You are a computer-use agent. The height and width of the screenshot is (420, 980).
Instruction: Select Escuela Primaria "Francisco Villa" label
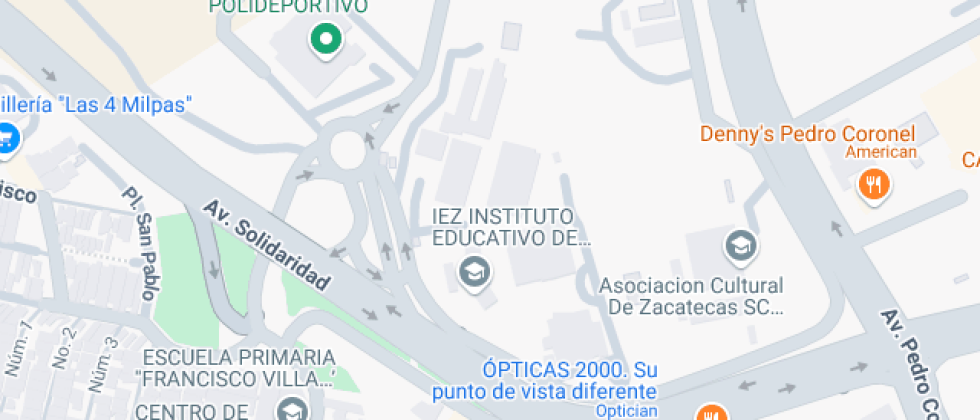coord(238,367)
